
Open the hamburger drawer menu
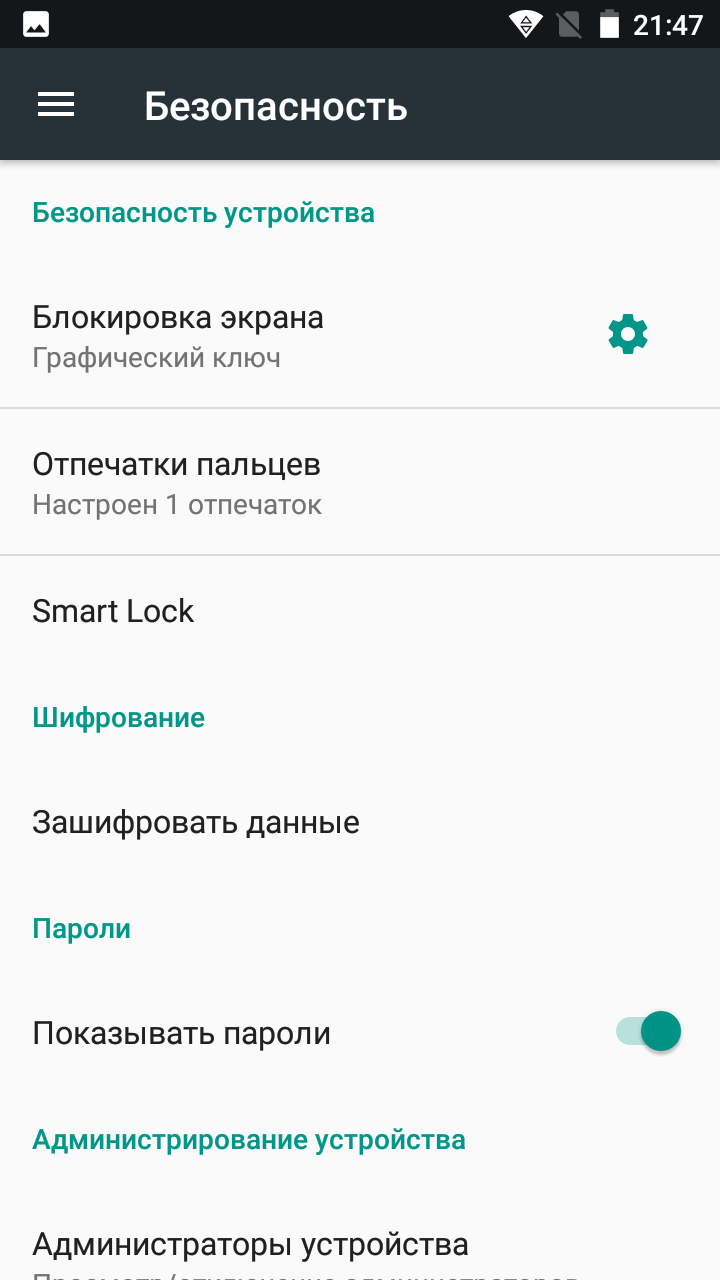(56, 105)
